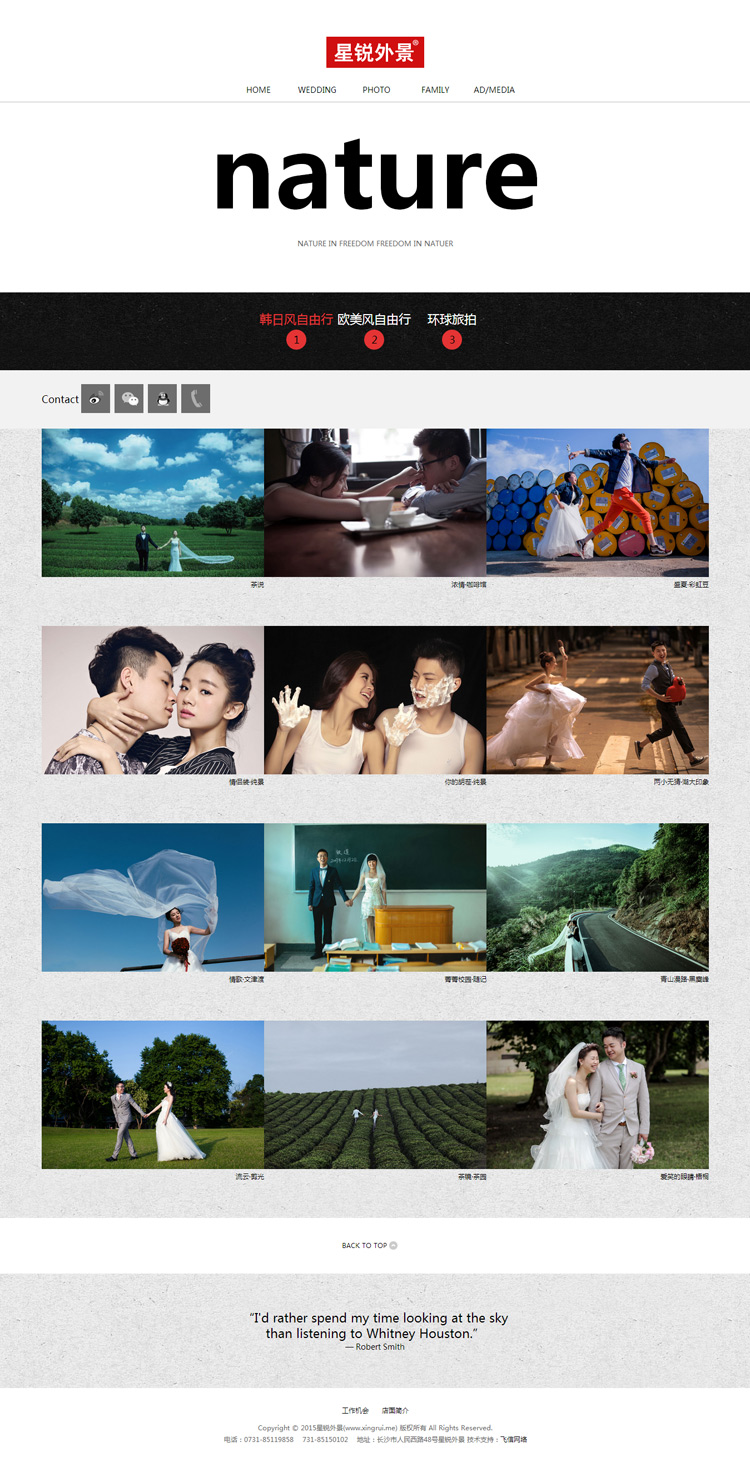Open the WeChat contact icon
The image size is (750, 1477).
[x=129, y=399]
